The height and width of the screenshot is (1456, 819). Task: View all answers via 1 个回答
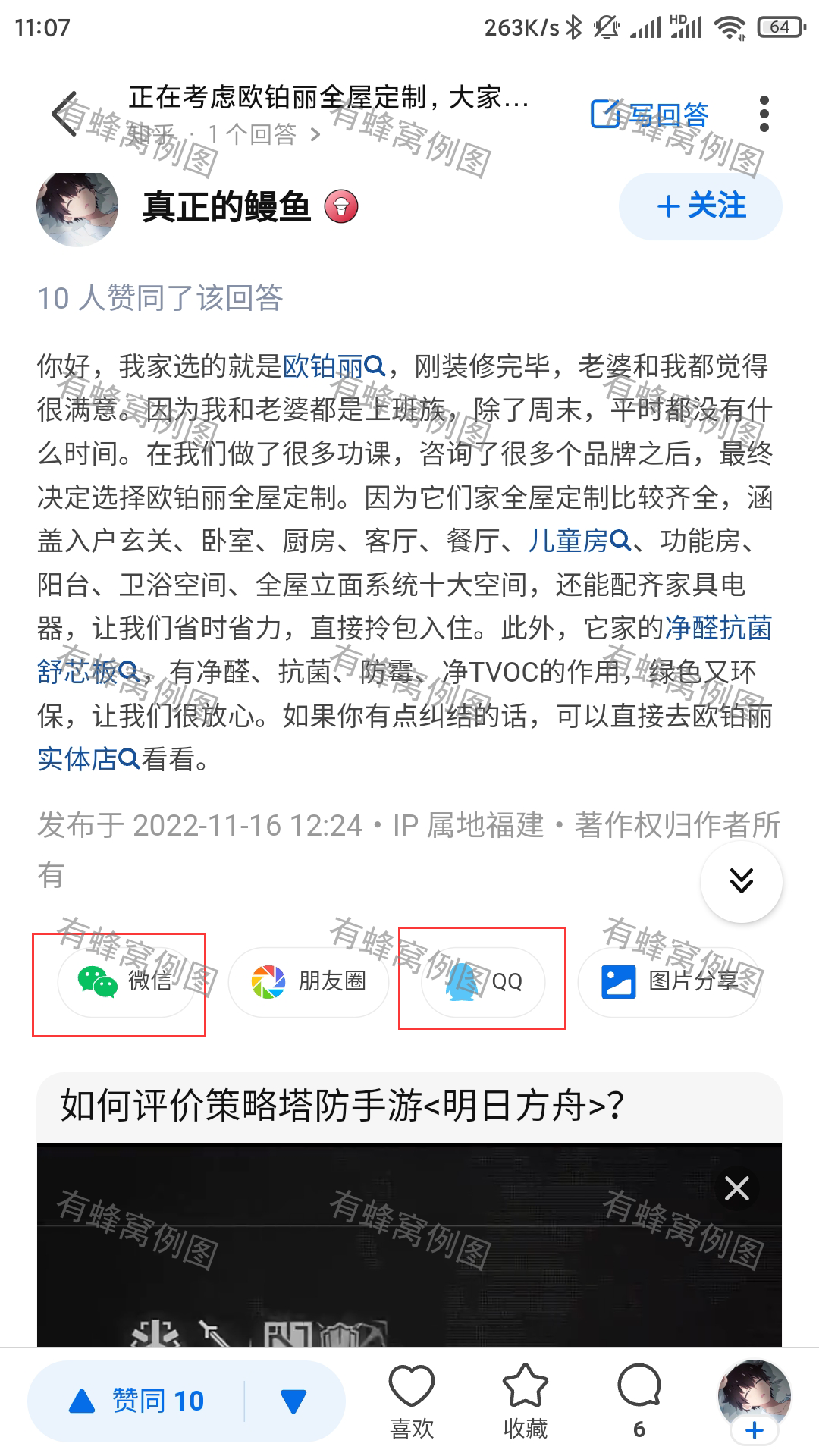point(262,135)
